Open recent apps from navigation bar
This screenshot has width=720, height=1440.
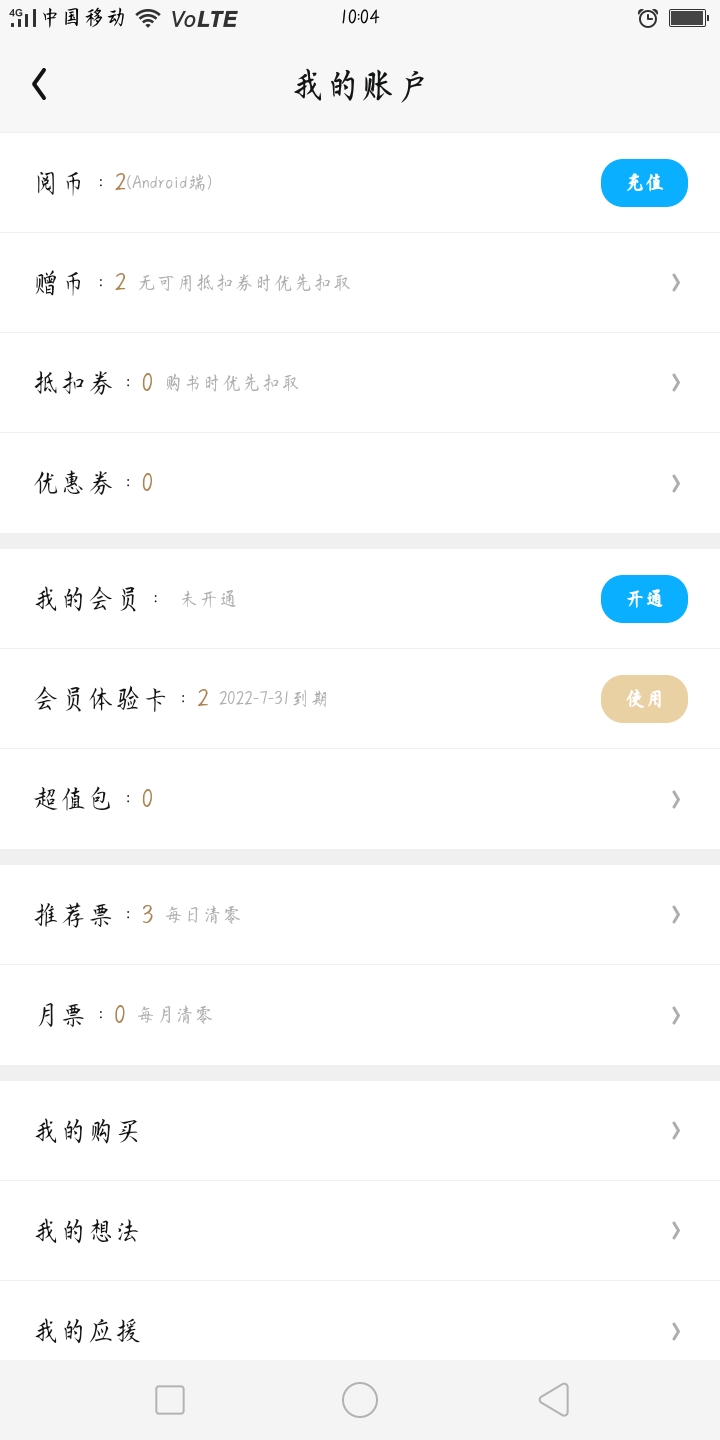tap(170, 1400)
